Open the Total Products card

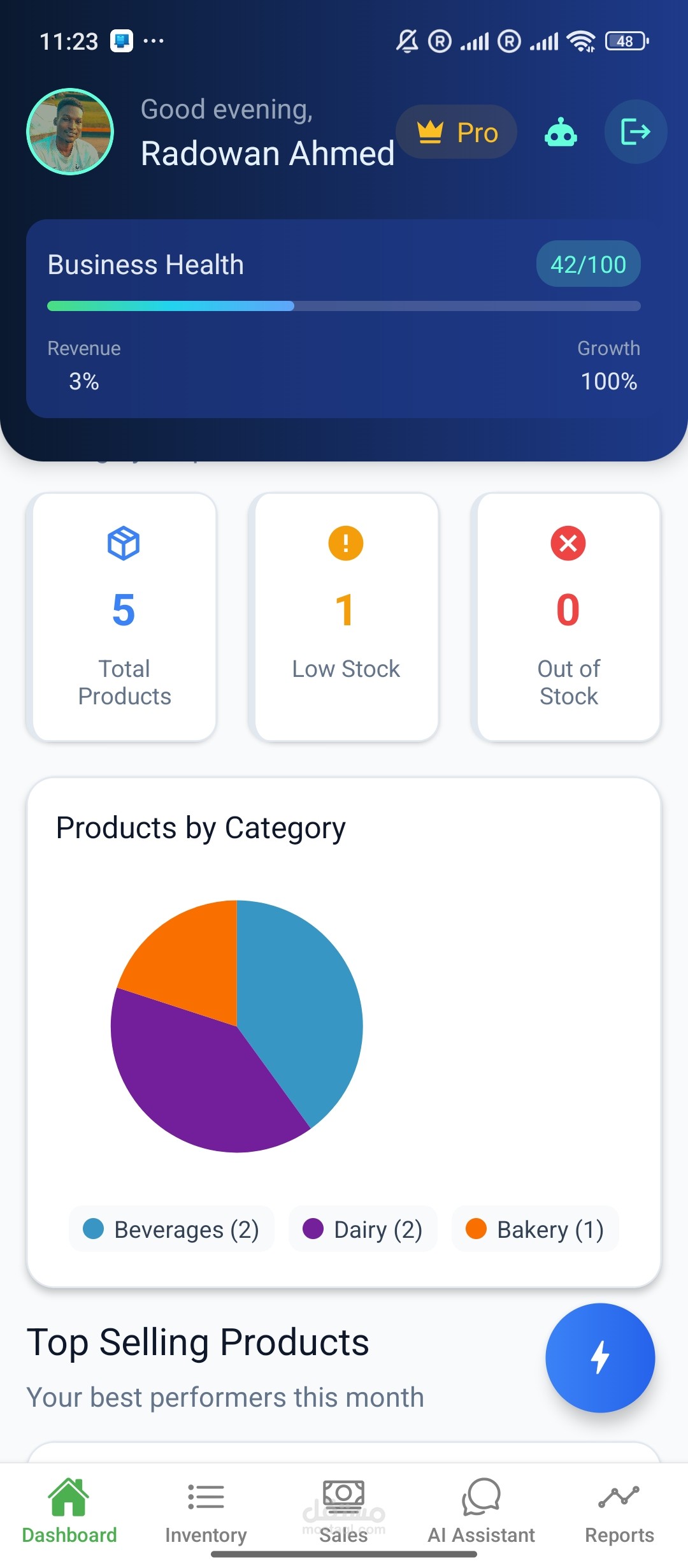[x=124, y=616]
